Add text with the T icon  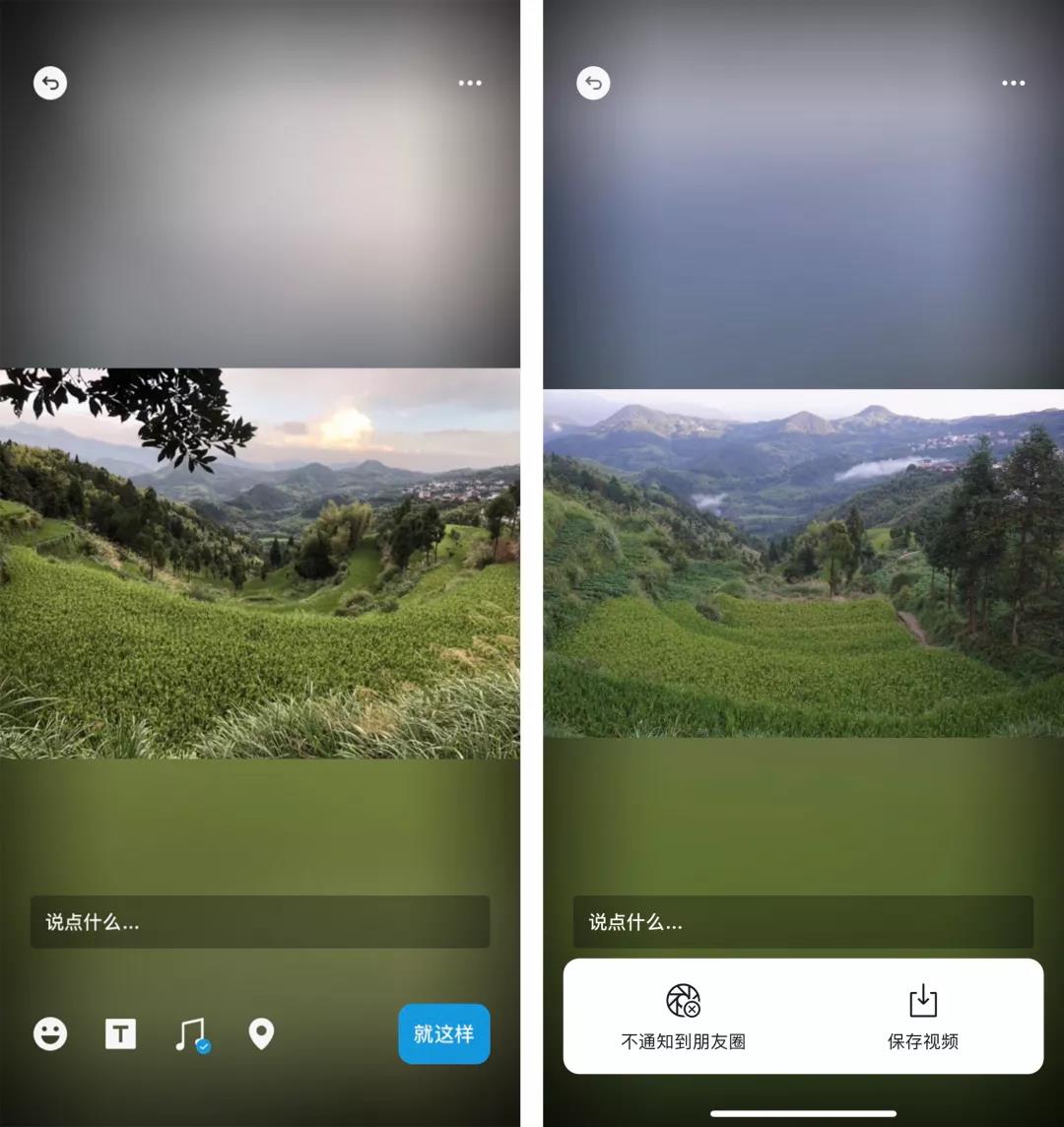click(120, 1033)
